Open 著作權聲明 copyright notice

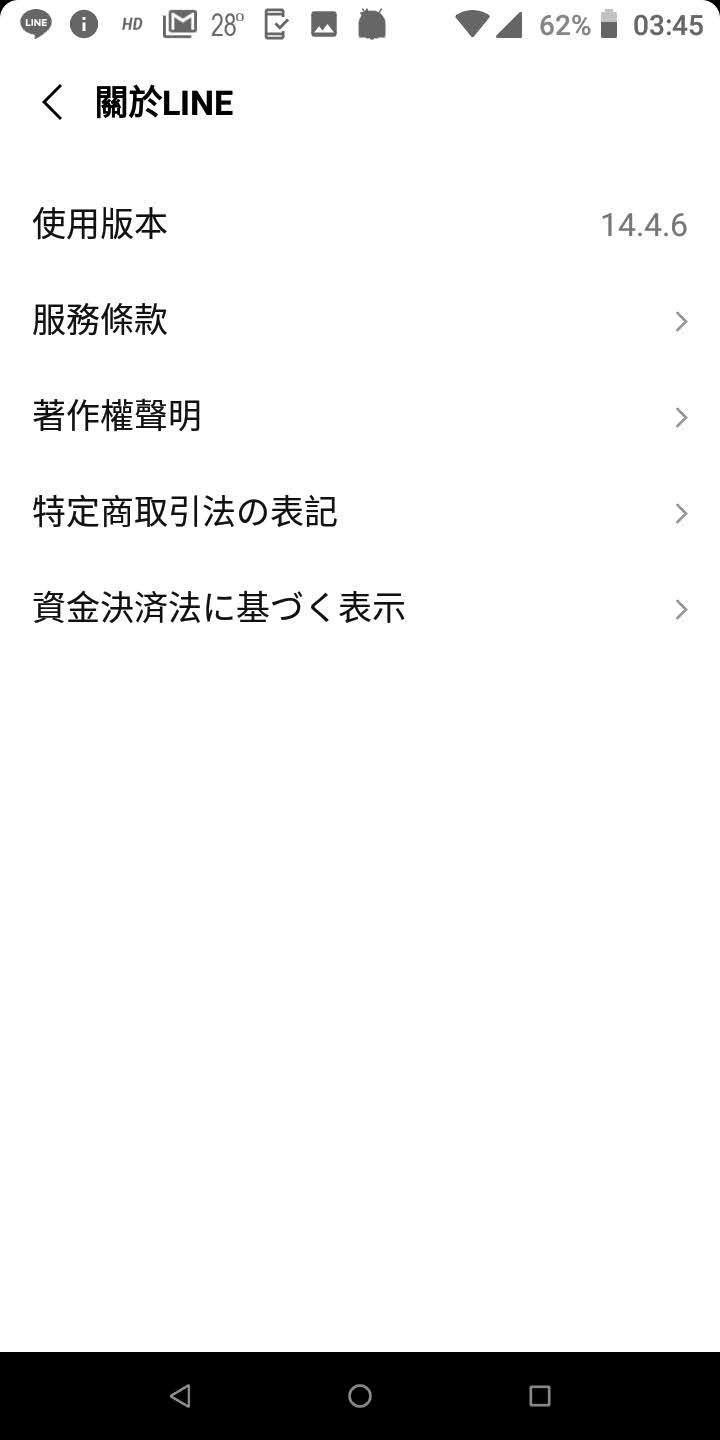pos(360,417)
